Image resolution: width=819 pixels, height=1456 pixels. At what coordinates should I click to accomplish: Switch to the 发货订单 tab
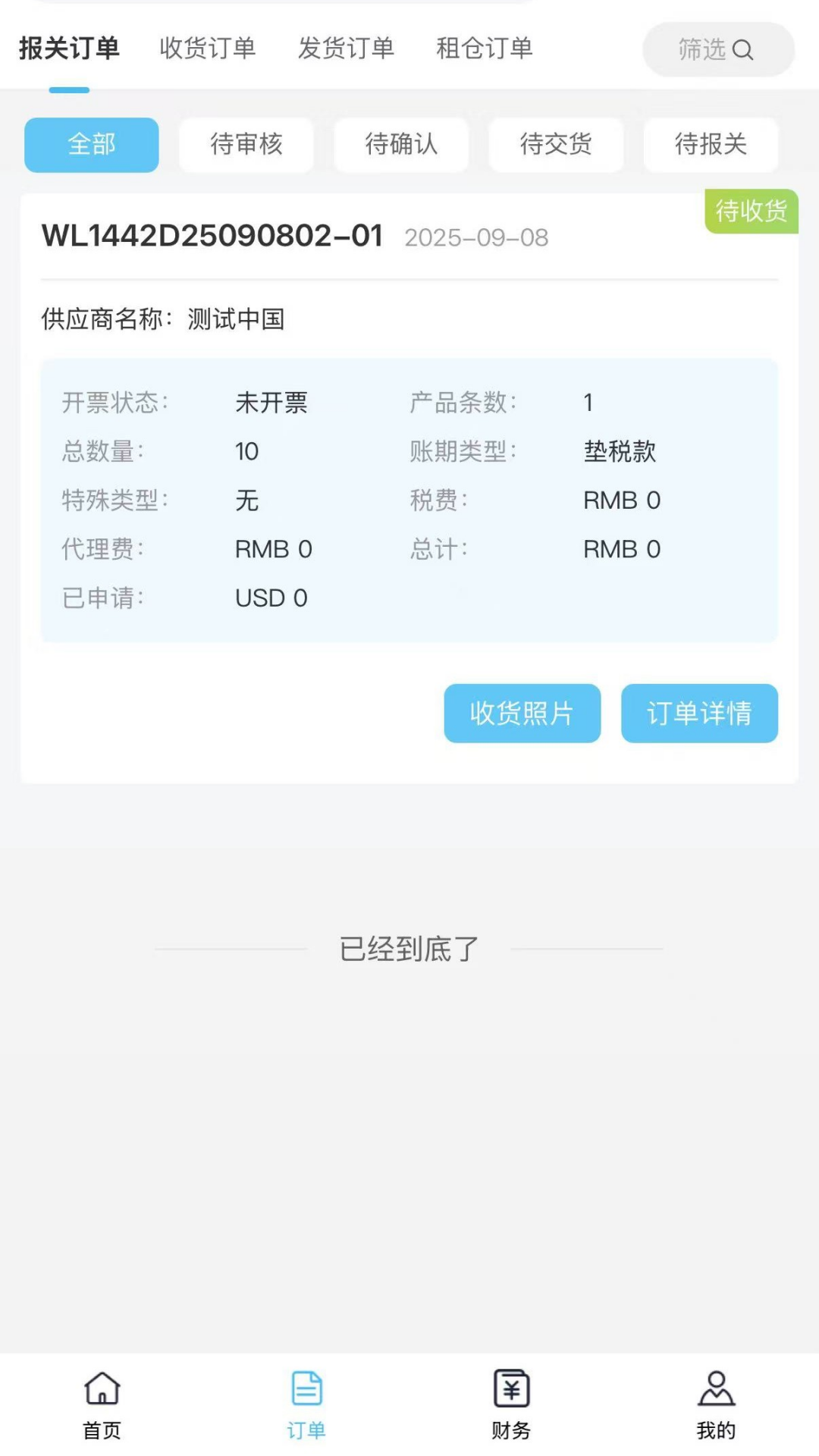pyautogui.click(x=345, y=49)
